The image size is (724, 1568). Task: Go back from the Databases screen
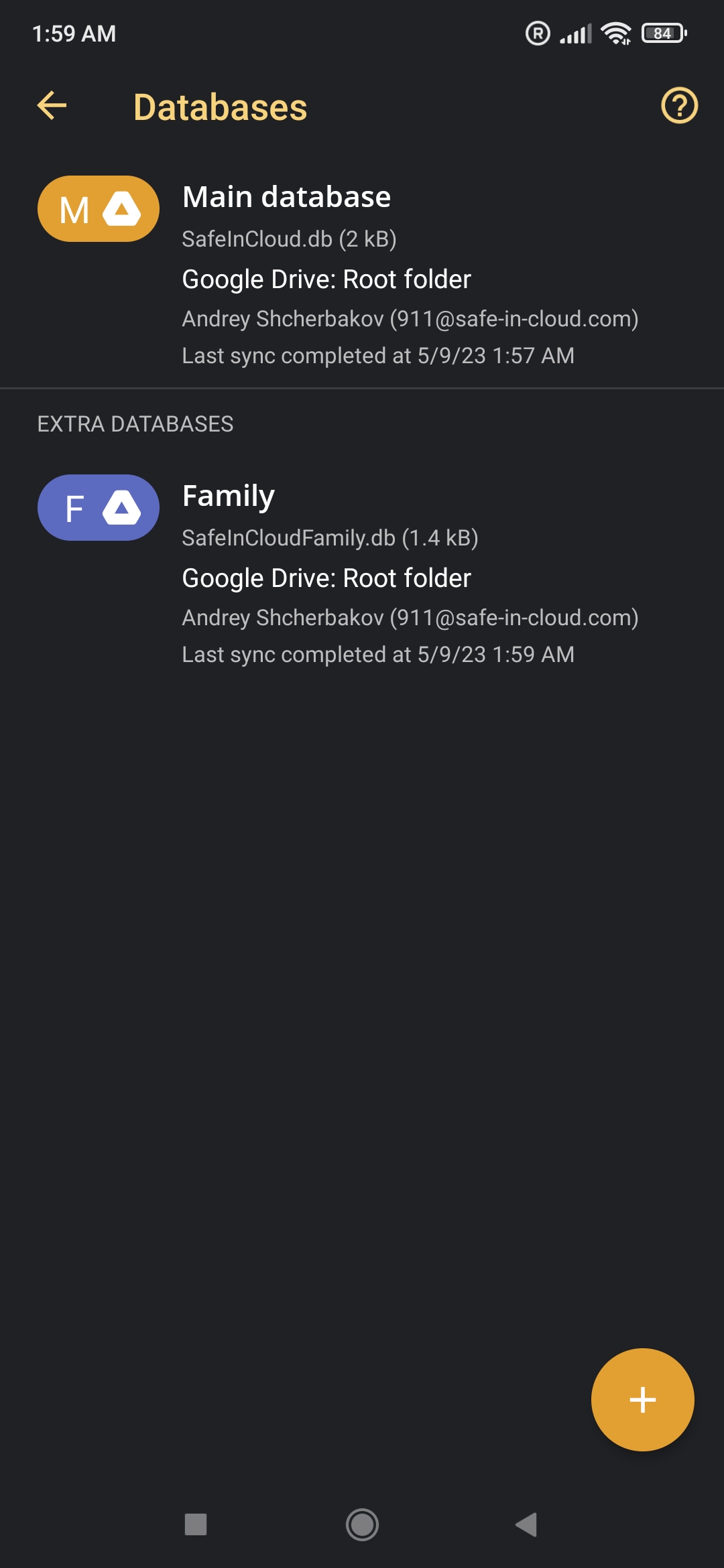[52, 106]
